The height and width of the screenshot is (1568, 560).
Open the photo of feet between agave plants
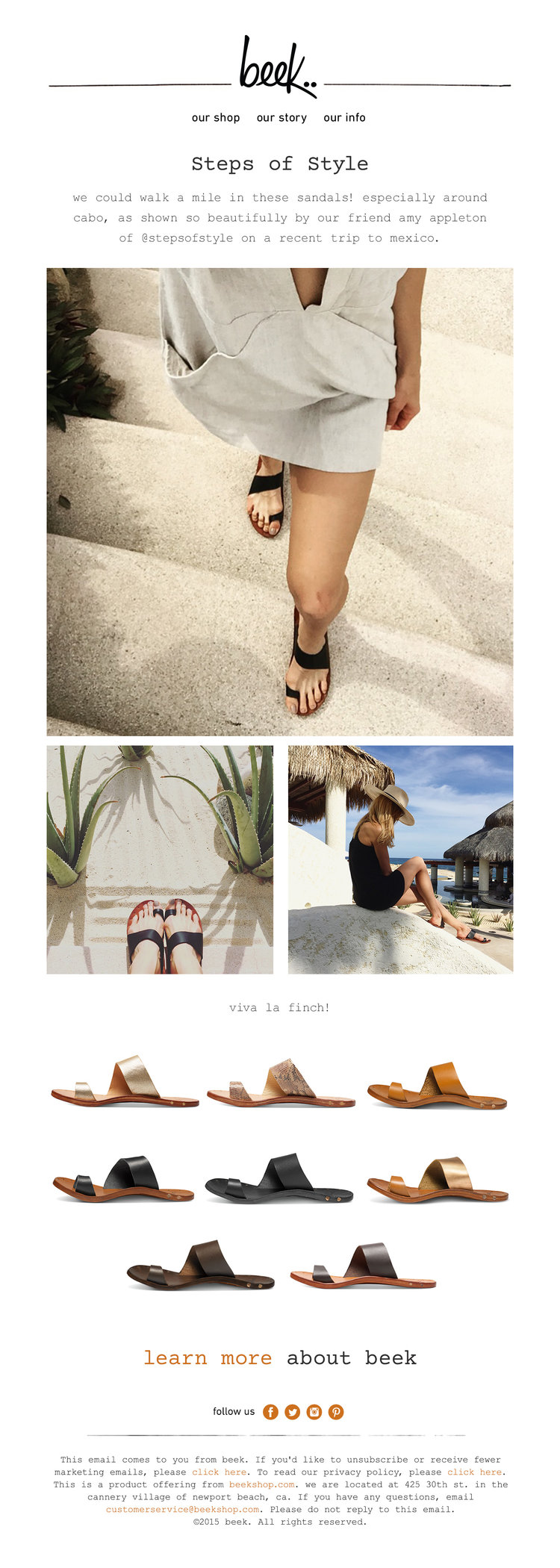(x=160, y=859)
